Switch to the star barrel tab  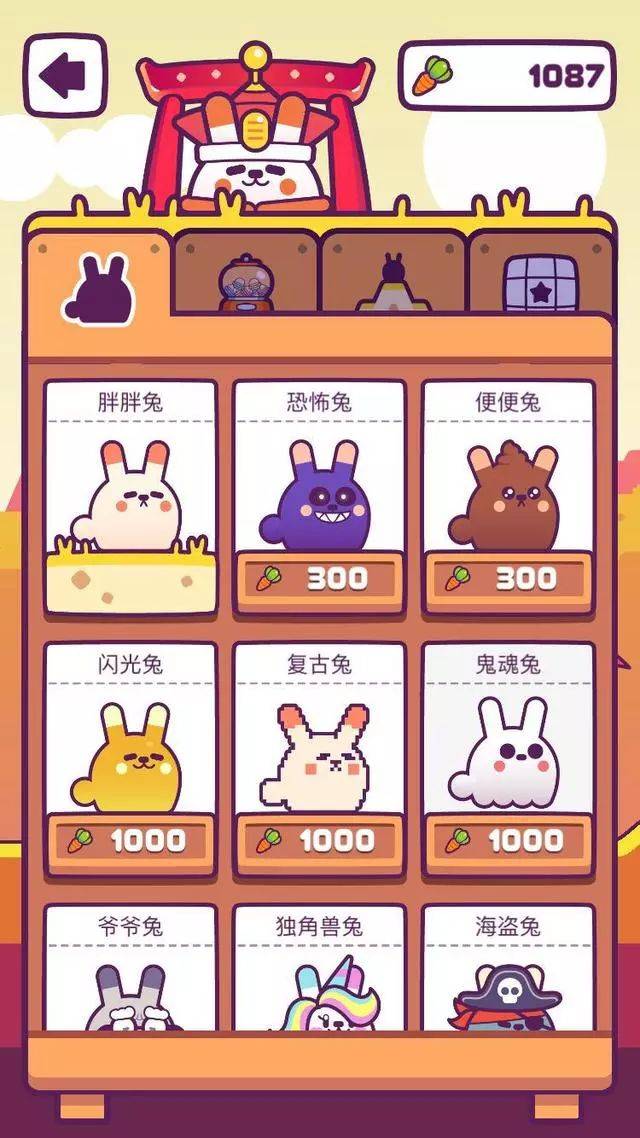pos(540,277)
